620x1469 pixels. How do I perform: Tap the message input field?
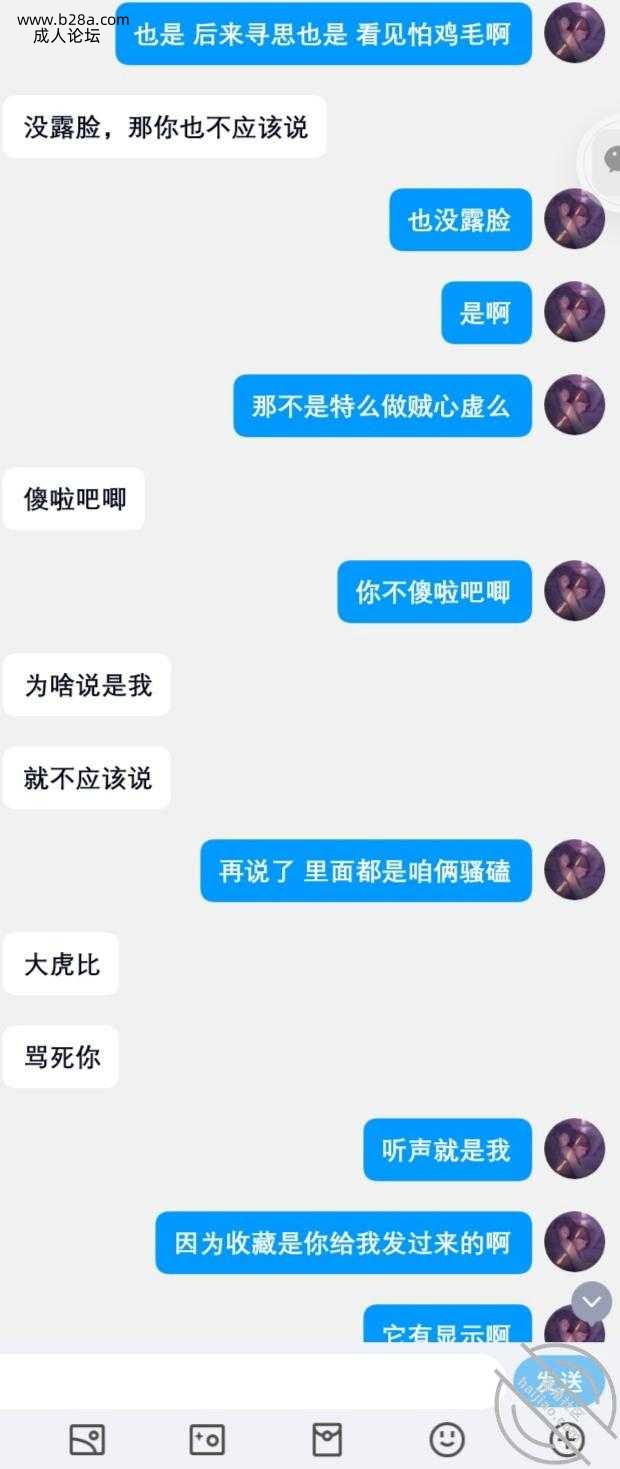(250, 1381)
